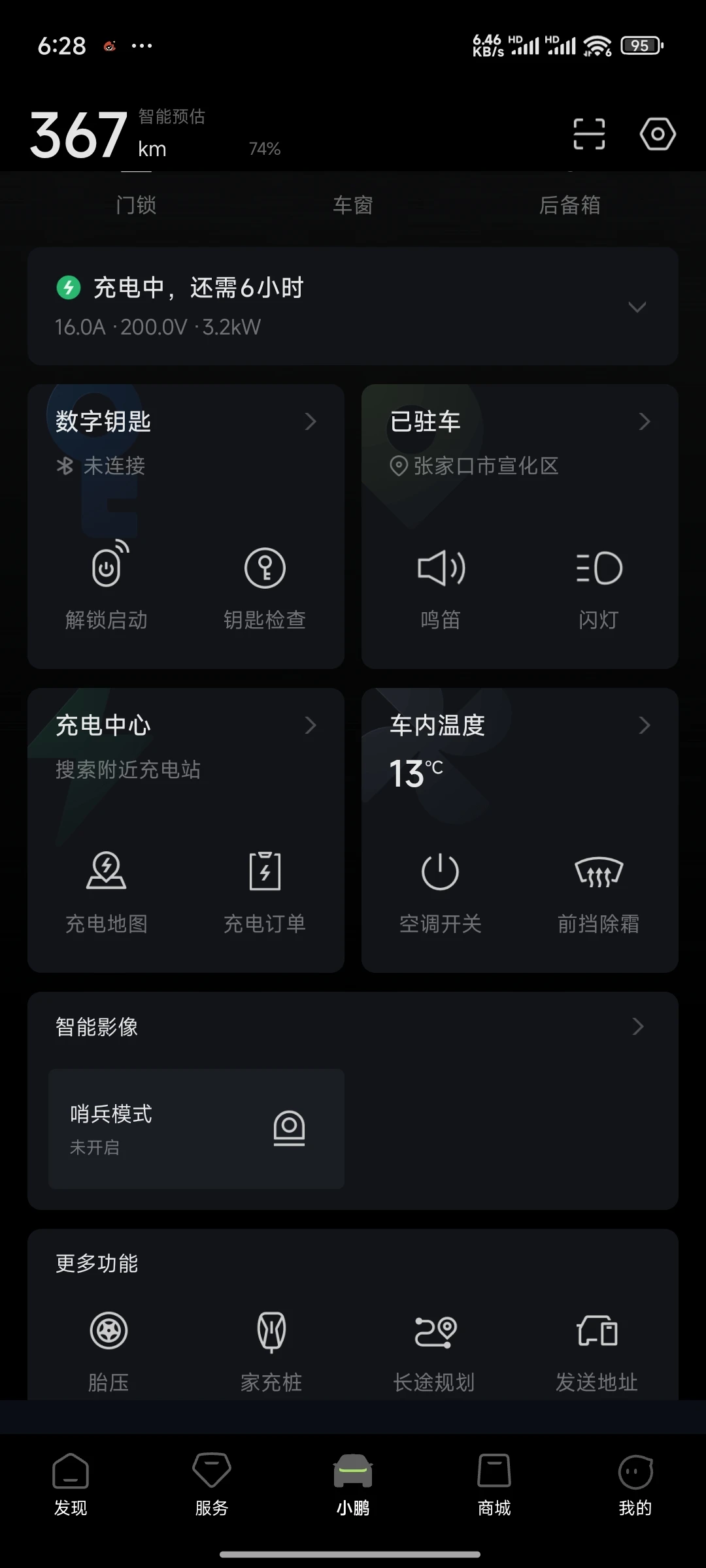Expand the charging status card
The image size is (706, 1568).
[637, 306]
